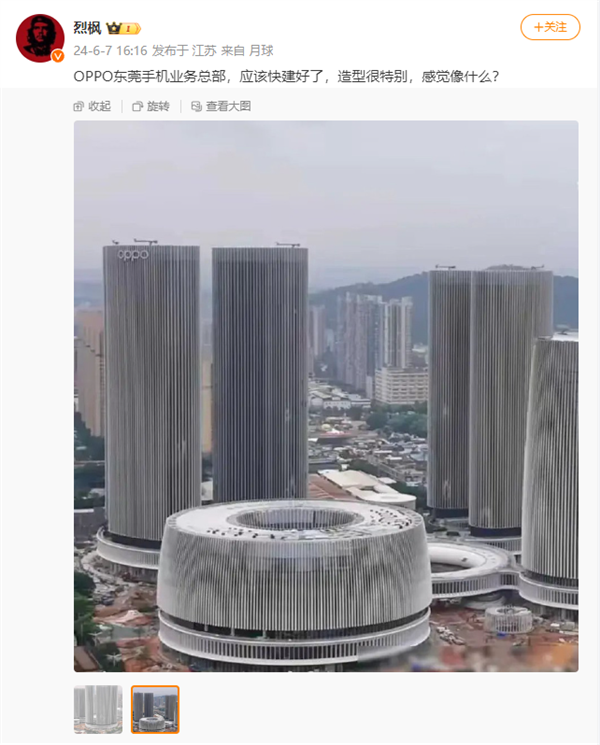Open the large OPPO headquarters photo
This screenshot has width=600, height=745.
click(x=326, y=396)
